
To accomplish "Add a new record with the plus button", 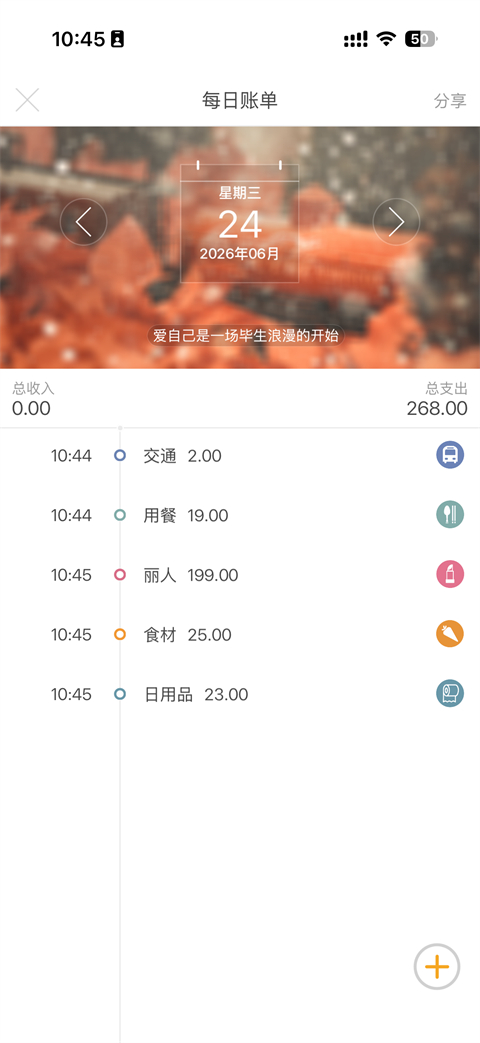I will [x=437, y=967].
